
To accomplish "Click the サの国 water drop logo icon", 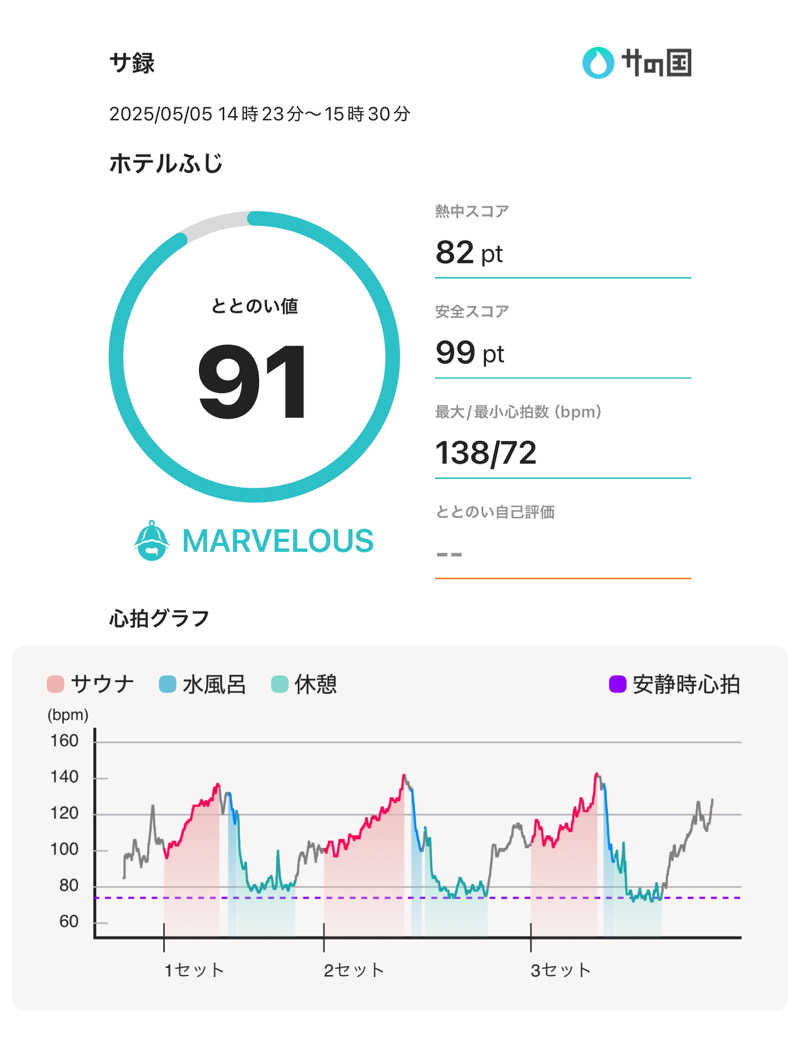I will pyautogui.click(x=597, y=61).
